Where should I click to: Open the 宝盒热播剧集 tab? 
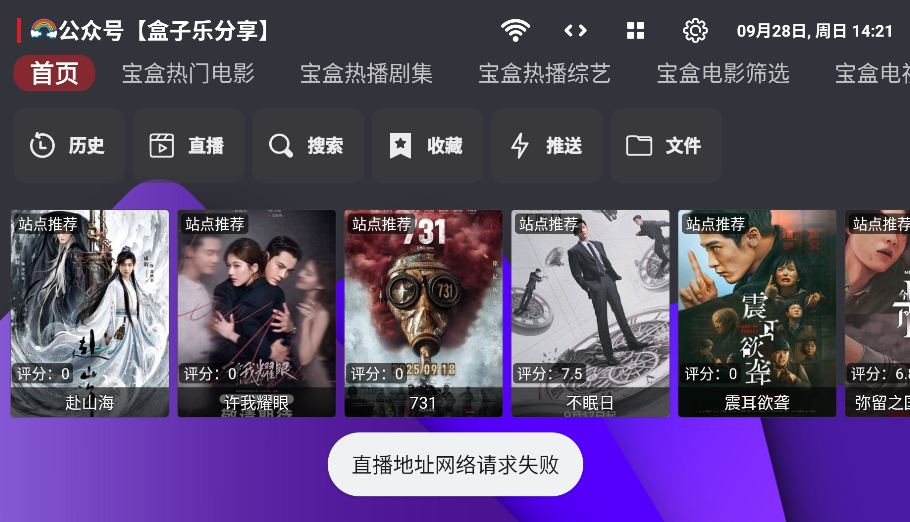pyautogui.click(x=366, y=73)
